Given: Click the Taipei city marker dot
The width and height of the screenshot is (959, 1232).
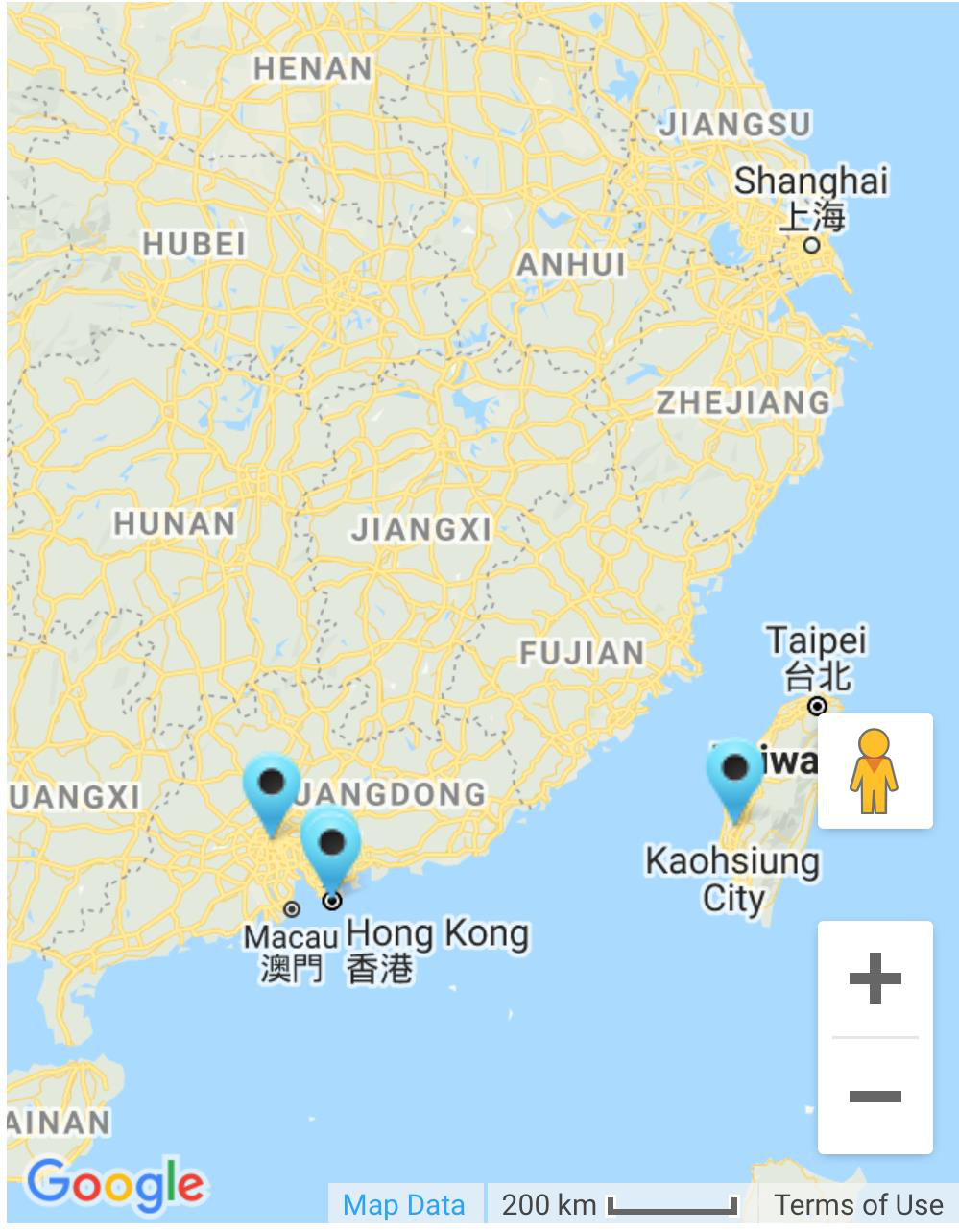Looking at the screenshot, I should point(818,705).
